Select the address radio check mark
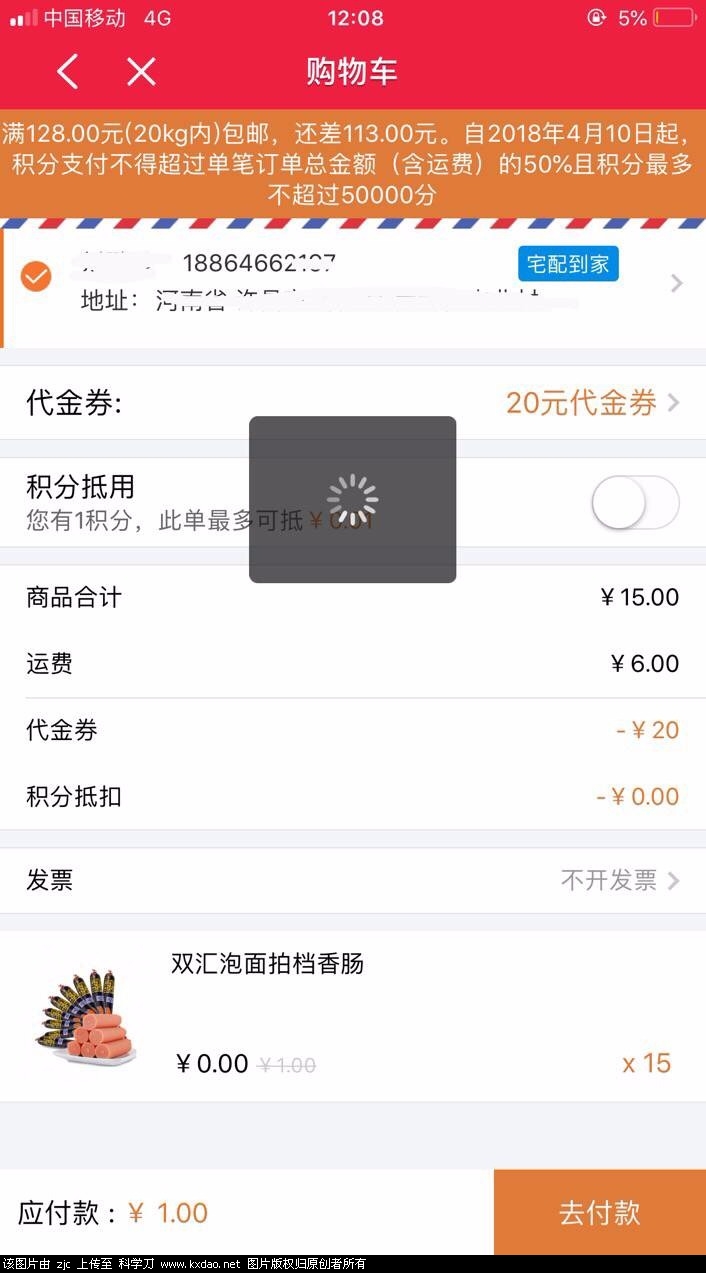 [37, 277]
